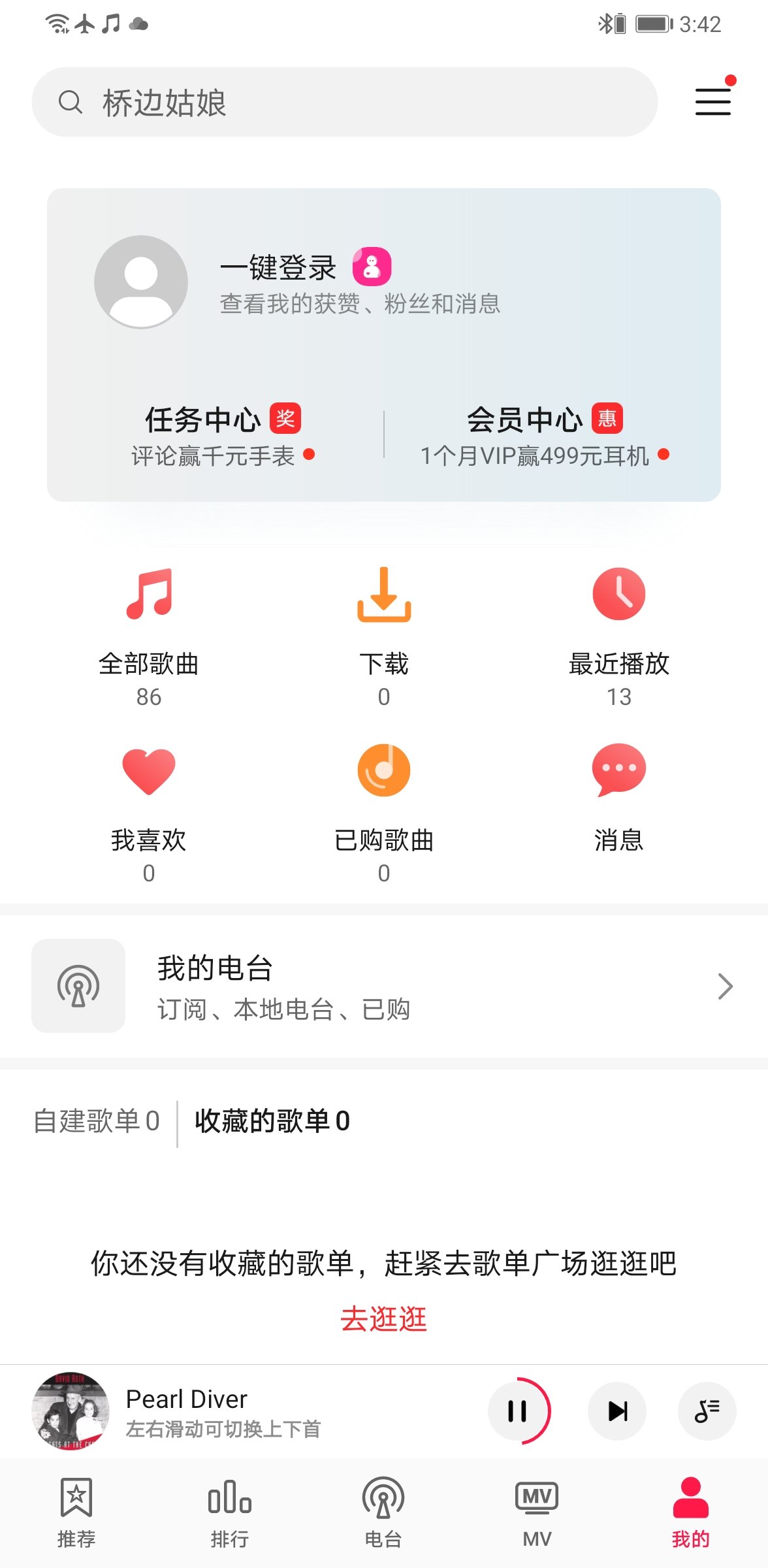Switch to the 自建歌单 playlist tab
Image resolution: width=768 pixels, height=1568 pixels.
coord(97,1122)
